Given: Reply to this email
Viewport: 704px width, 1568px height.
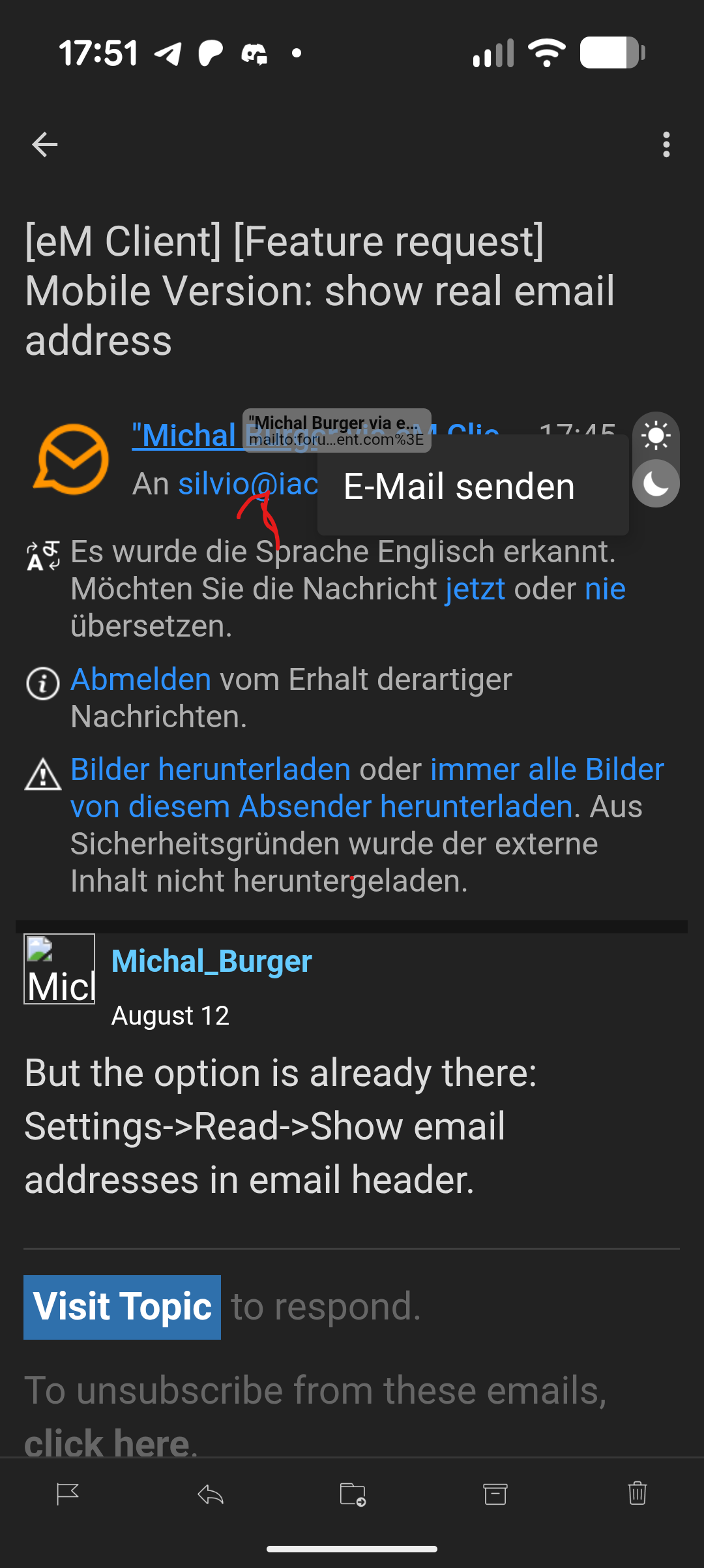Looking at the screenshot, I should 211,1494.
